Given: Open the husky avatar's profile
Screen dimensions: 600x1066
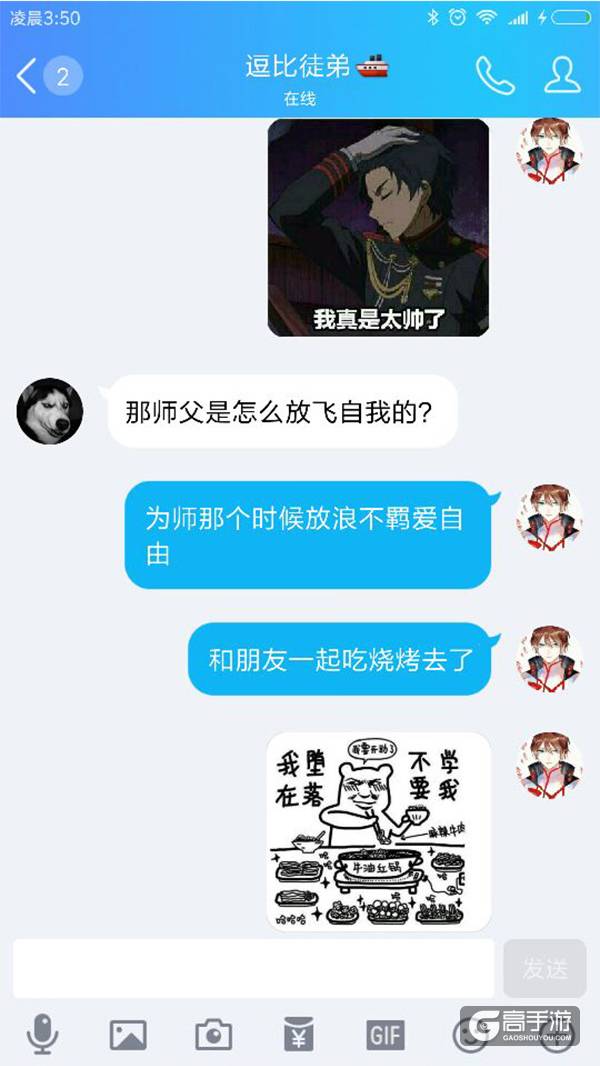Looking at the screenshot, I should [x=50, y=411].
